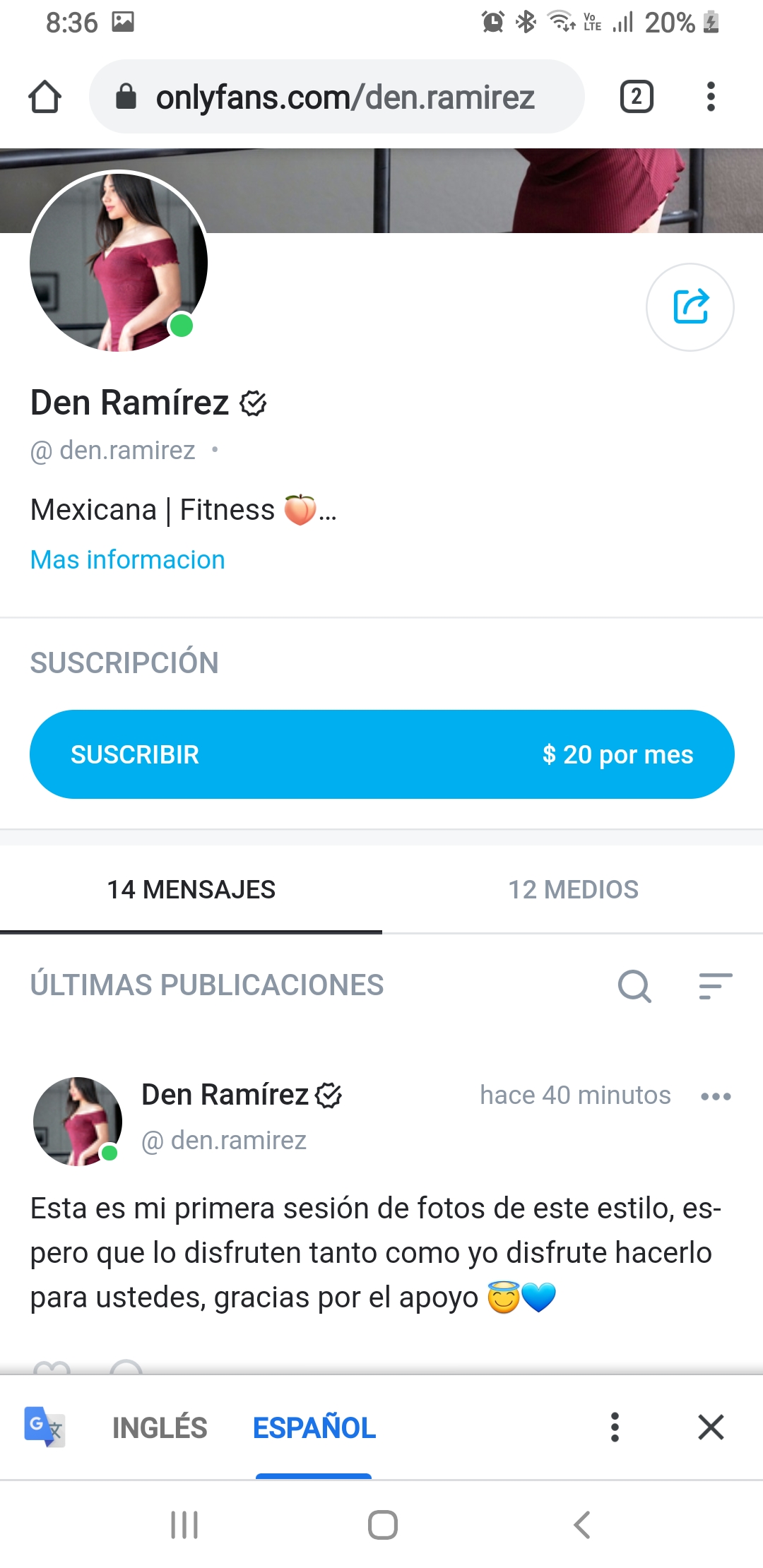Viewport: 763px width, 1568px height.
Task: Open the profile share options
Action: click(690, 307)
